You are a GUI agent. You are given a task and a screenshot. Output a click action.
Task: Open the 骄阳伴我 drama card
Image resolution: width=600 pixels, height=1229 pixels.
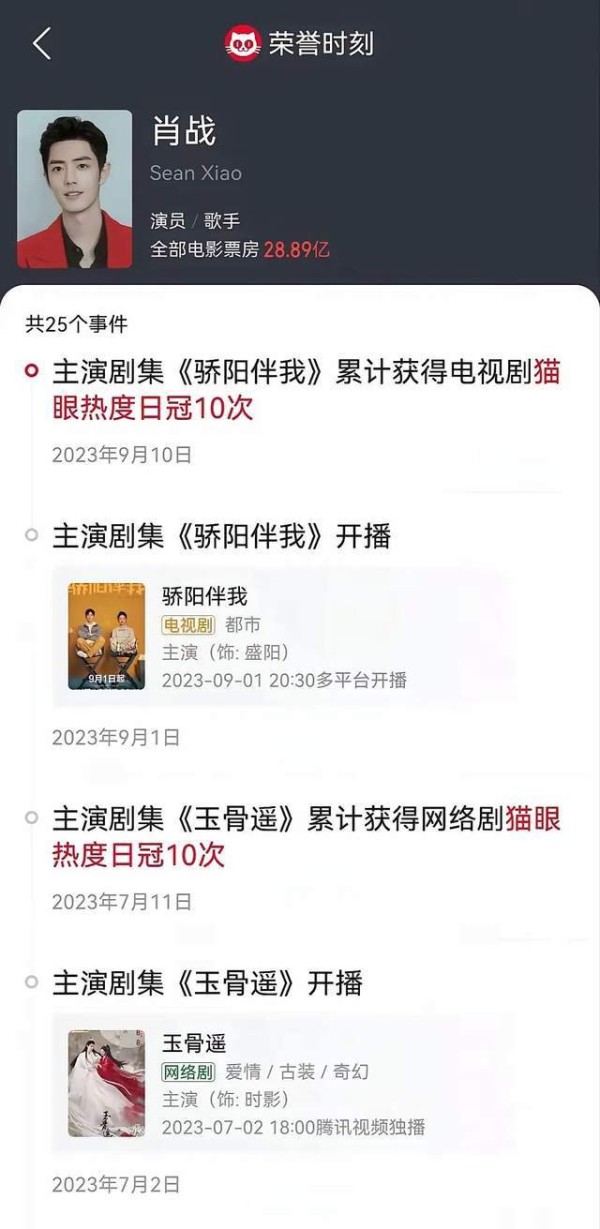tap(284, 637)
